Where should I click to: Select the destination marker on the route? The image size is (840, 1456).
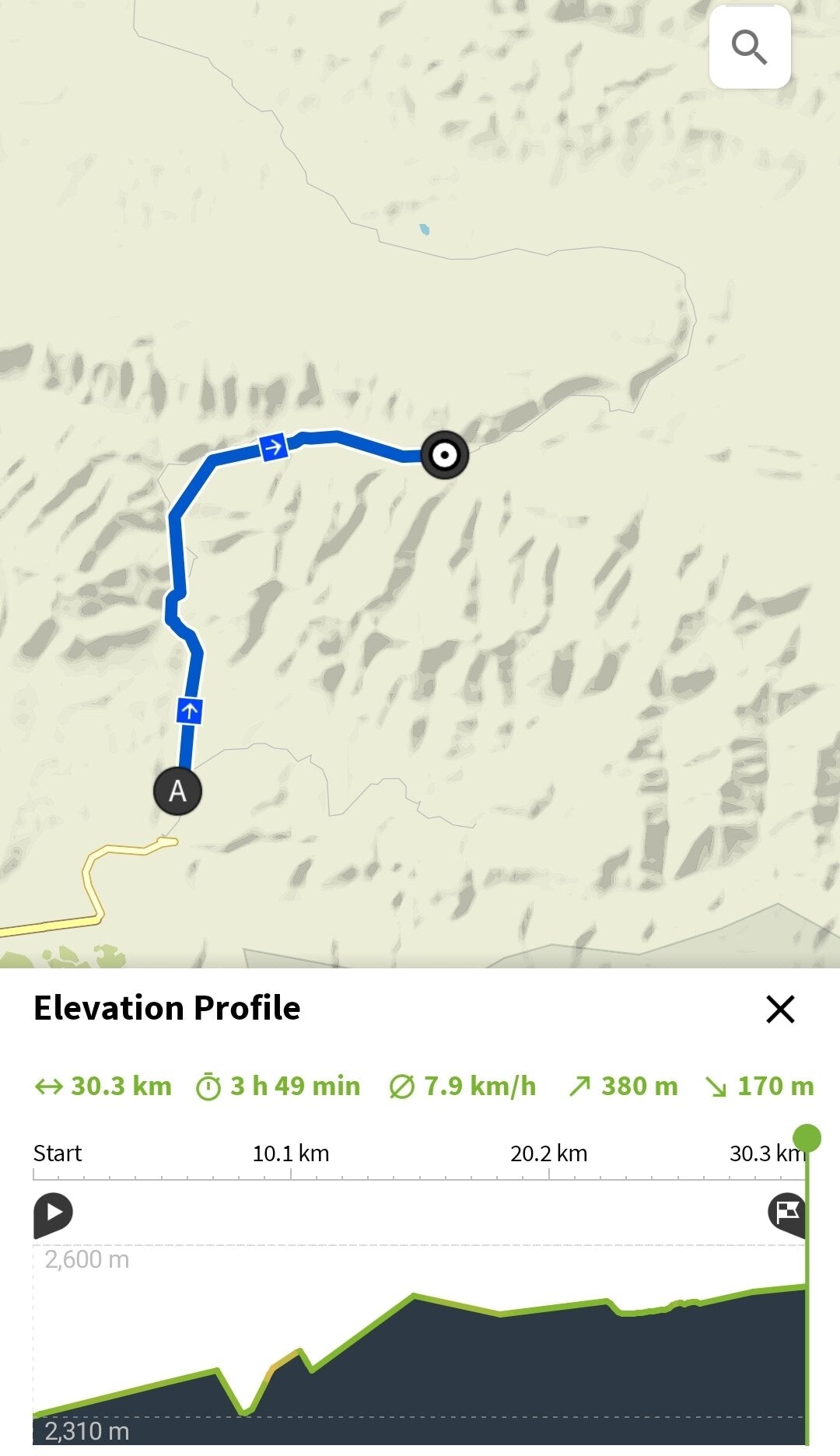[x=445, y=455]
